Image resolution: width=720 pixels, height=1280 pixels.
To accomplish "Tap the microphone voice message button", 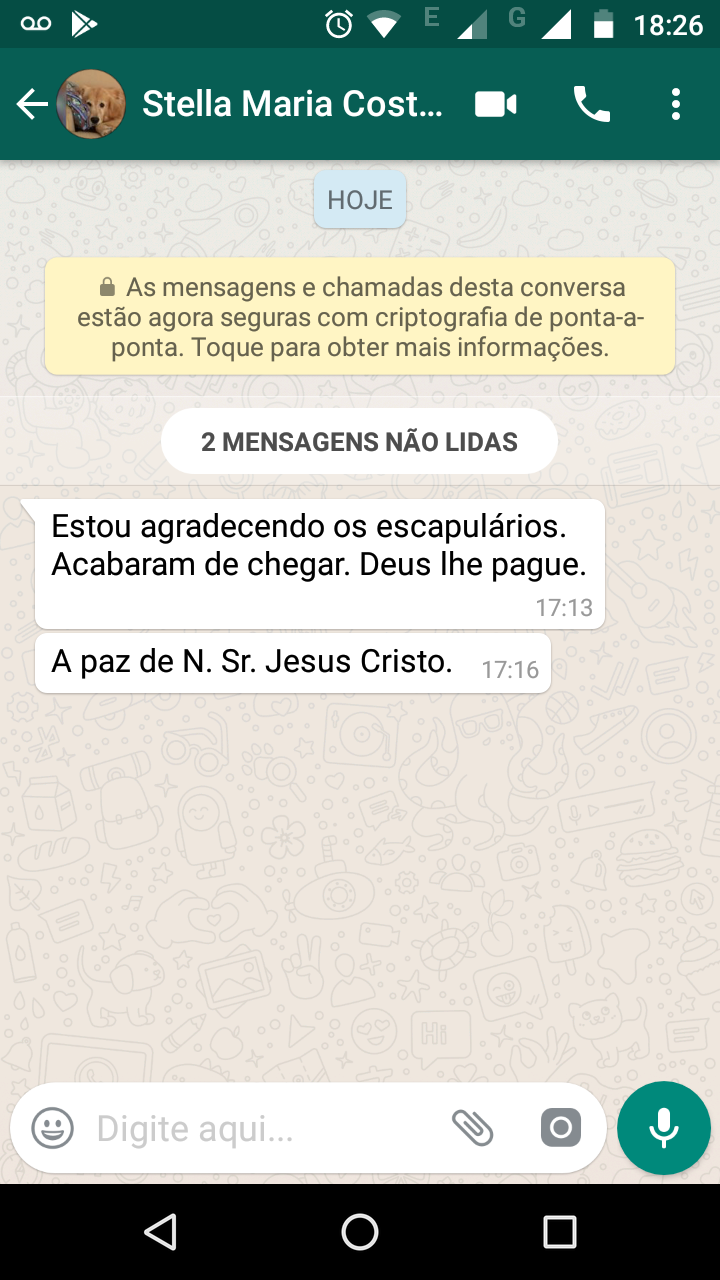I will (664, 1128).
